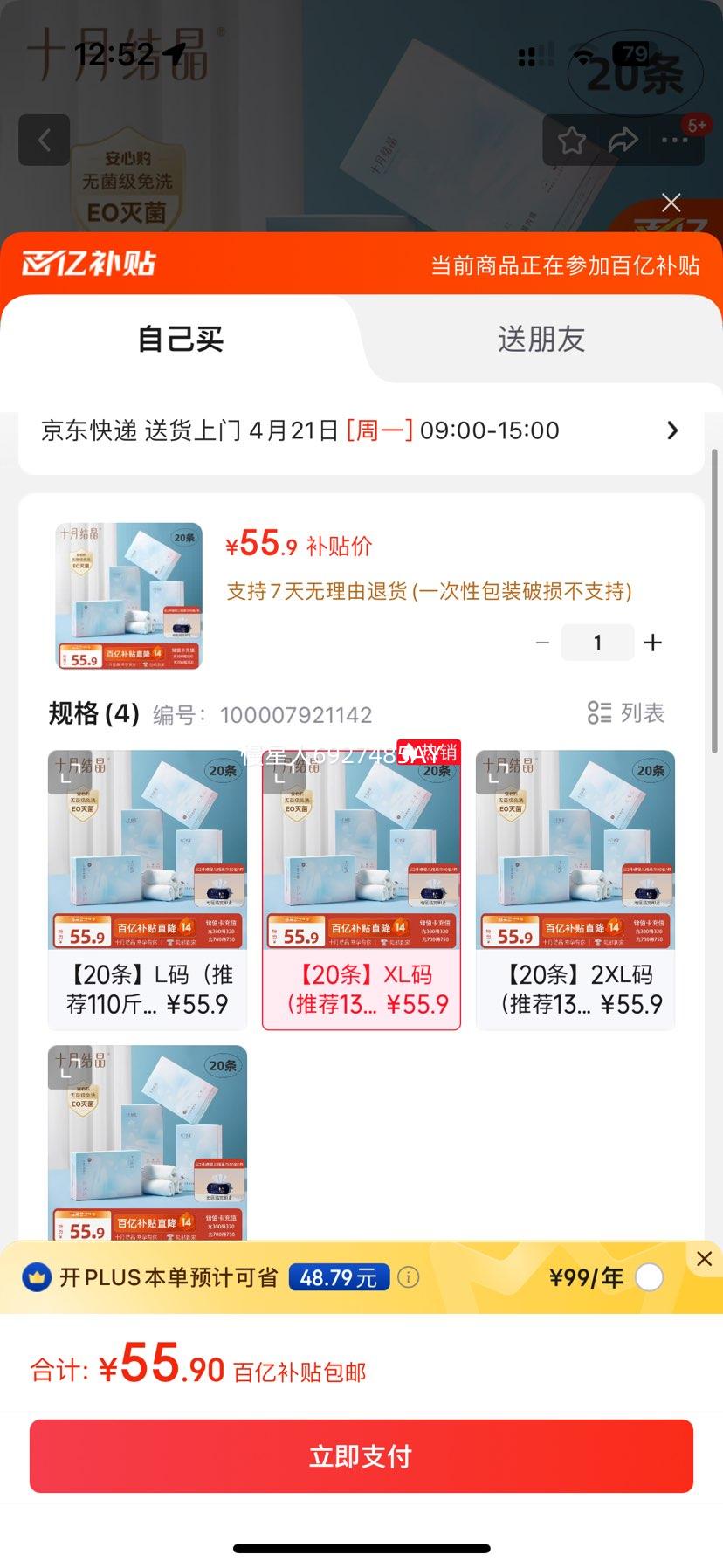Dismiss the PLUS banner with its X
Image resolution: width=723 pixels, height=1568 pixels.
point(705,1257)
